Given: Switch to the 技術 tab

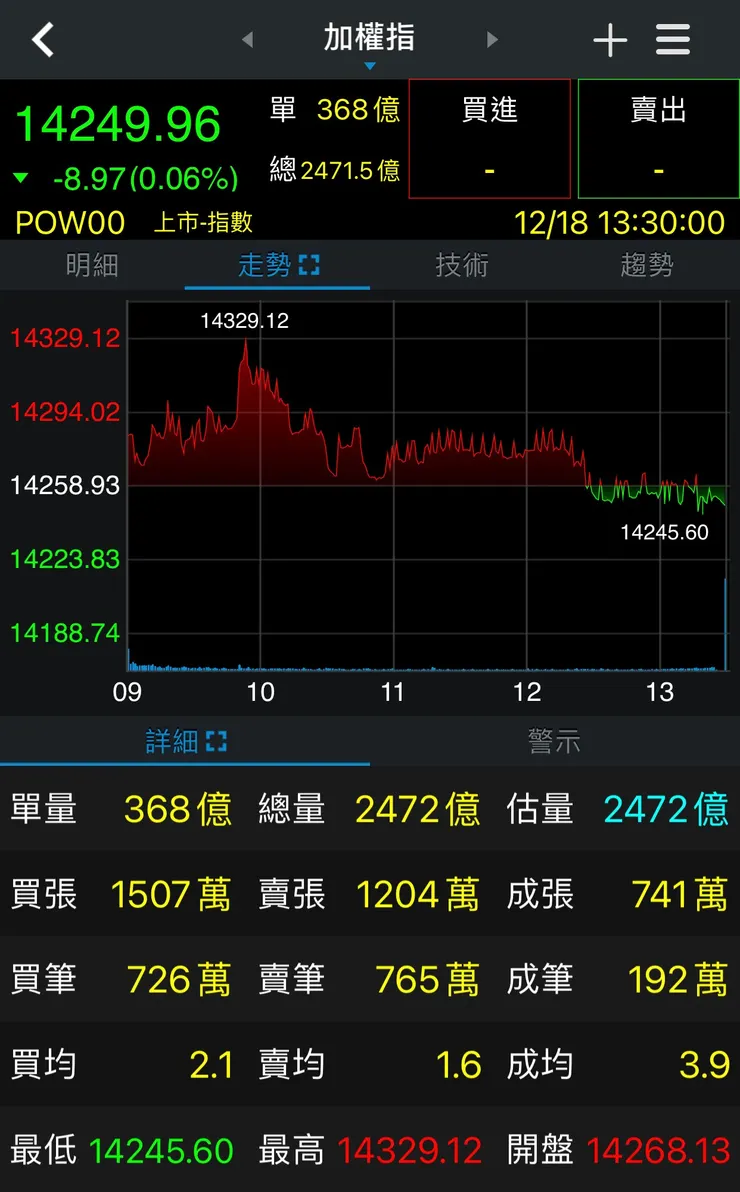Looking at the screenshot, I should point(462,265).
